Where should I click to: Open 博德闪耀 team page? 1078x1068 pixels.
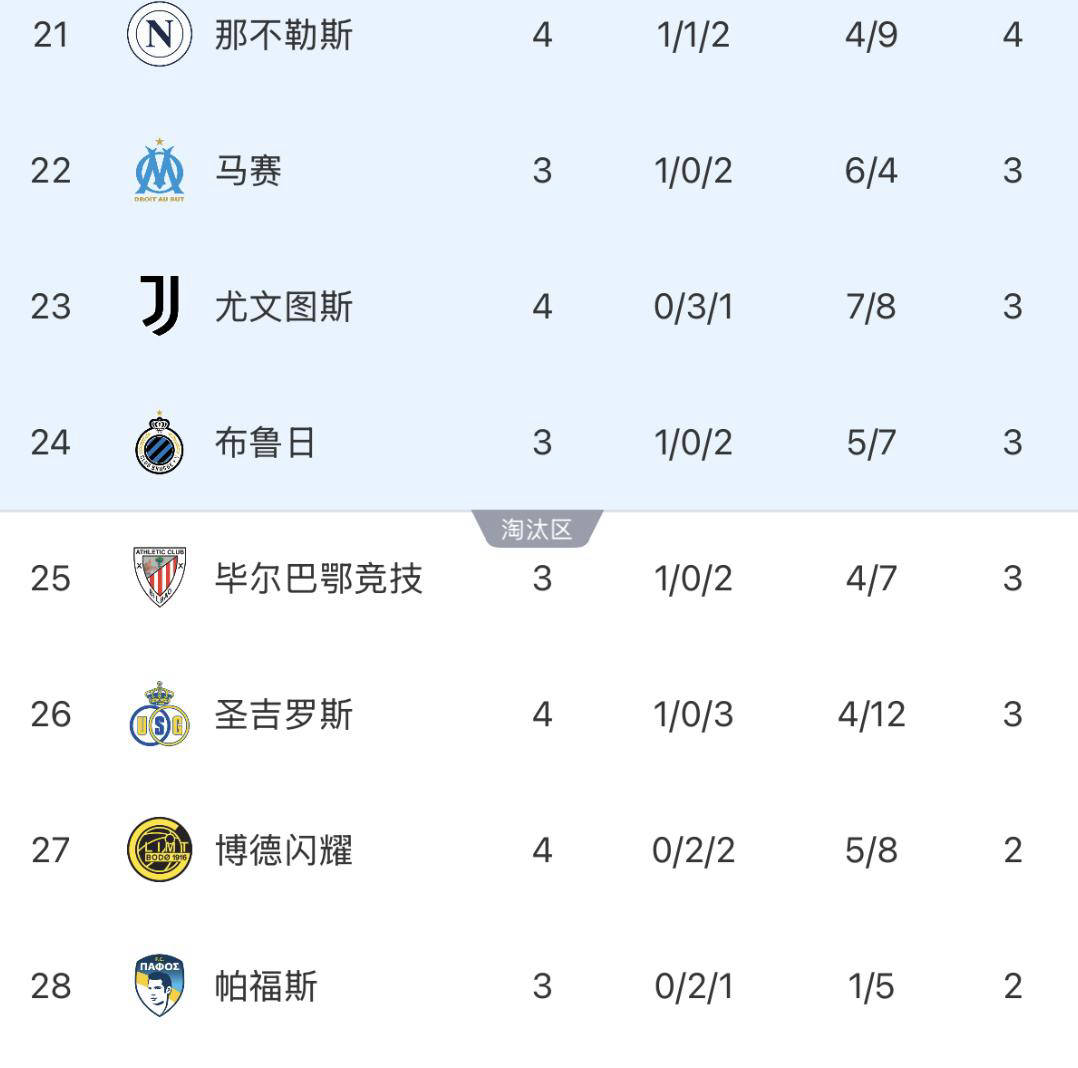click(284, 850)
